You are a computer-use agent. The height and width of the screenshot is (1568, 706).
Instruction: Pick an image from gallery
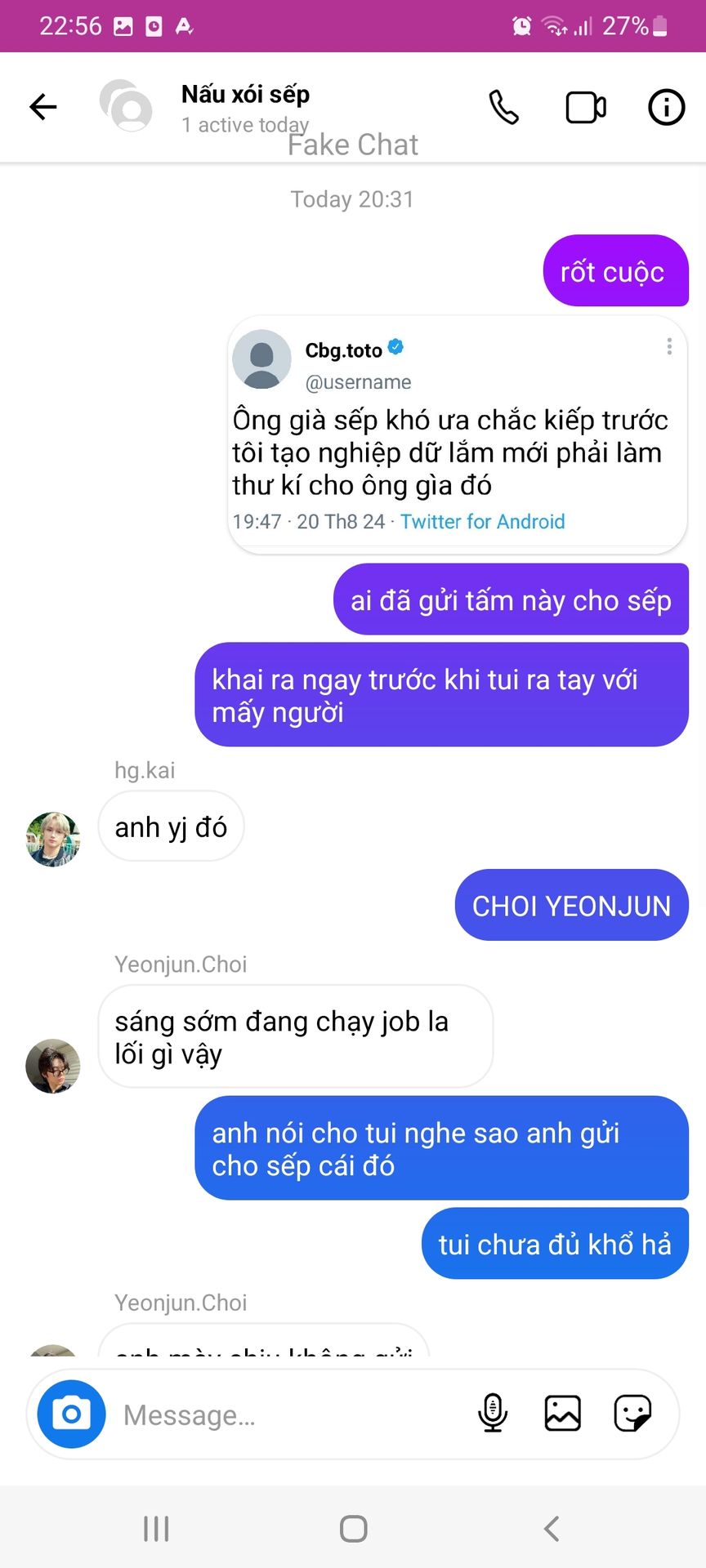tap(563, 1414)
